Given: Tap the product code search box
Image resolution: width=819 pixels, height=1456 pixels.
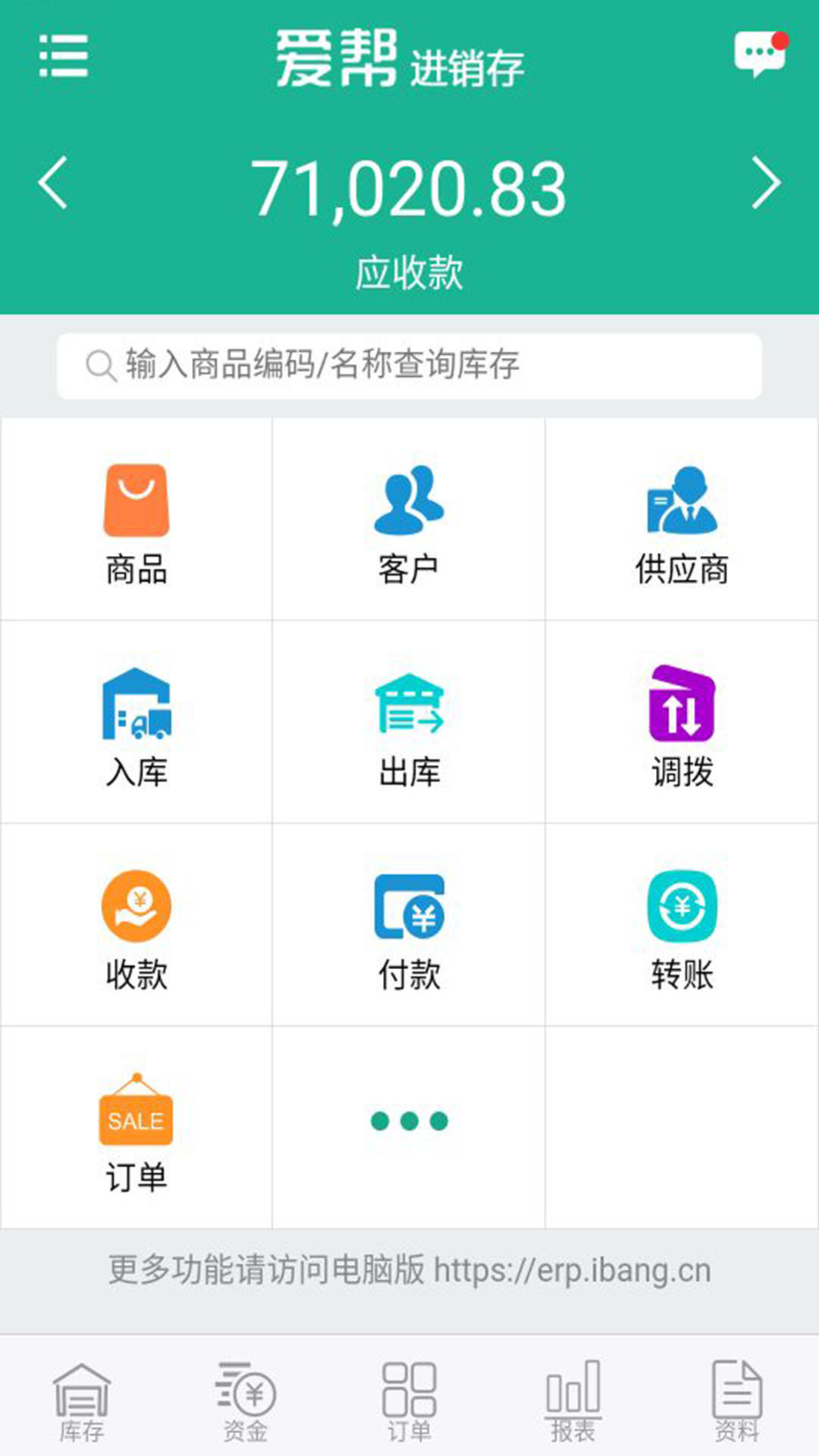Looking at the screenshot, I should coord(409,366).
